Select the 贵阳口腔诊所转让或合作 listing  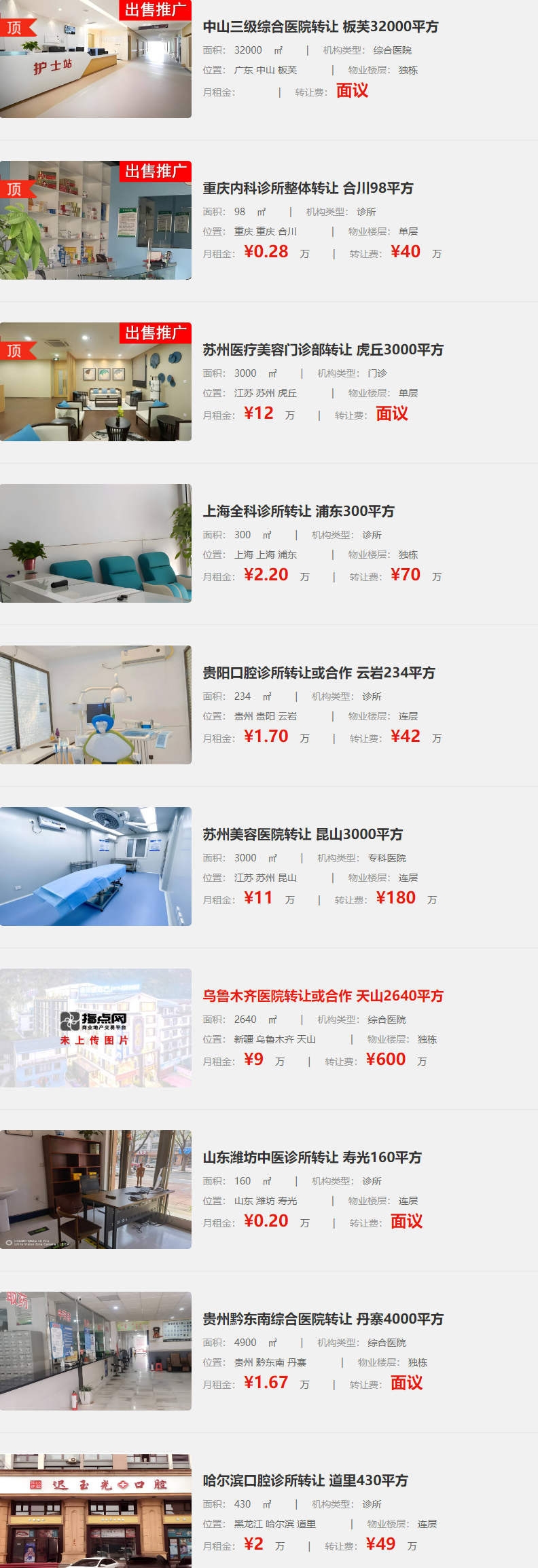319,673
